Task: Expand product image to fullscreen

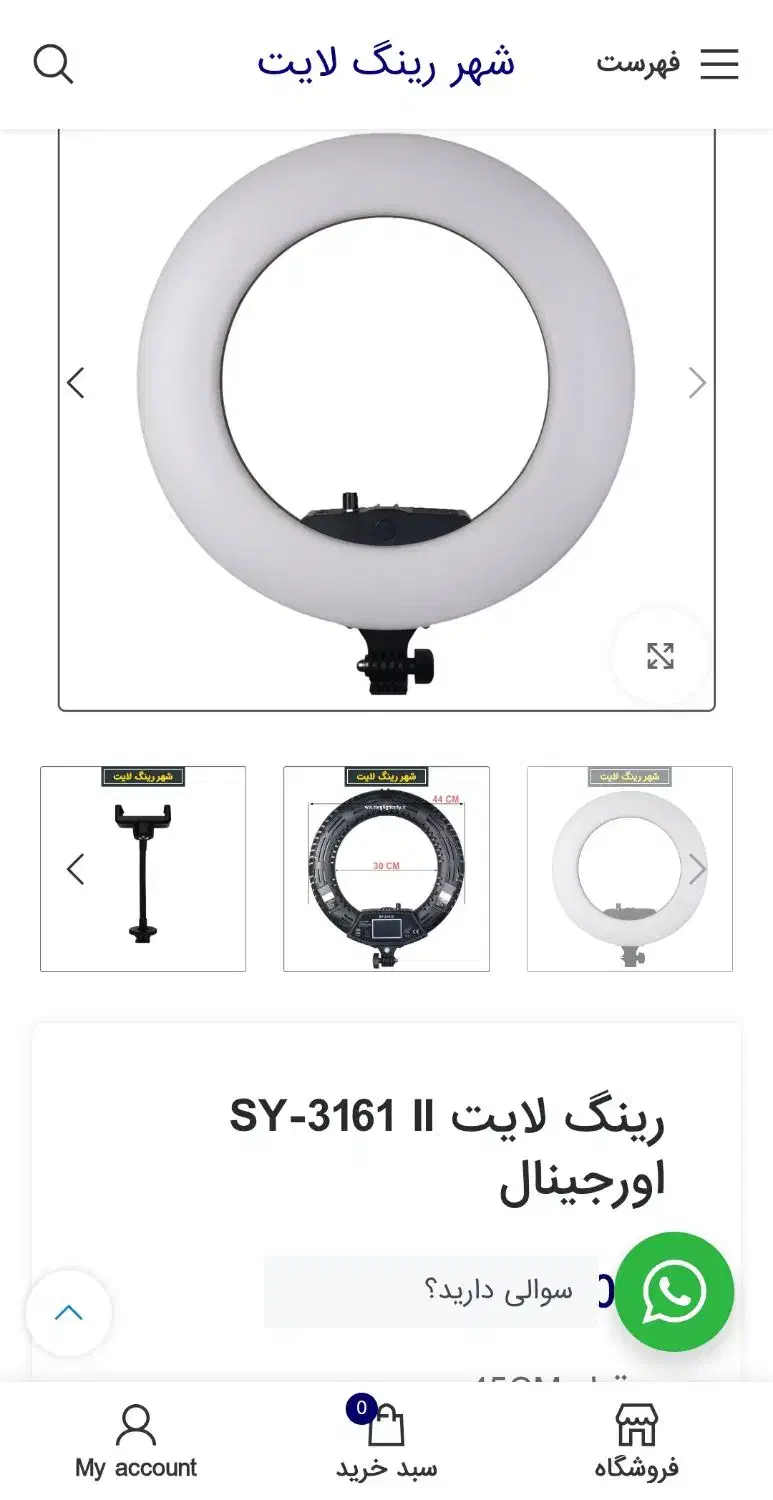Action: (x=660, y=656)
